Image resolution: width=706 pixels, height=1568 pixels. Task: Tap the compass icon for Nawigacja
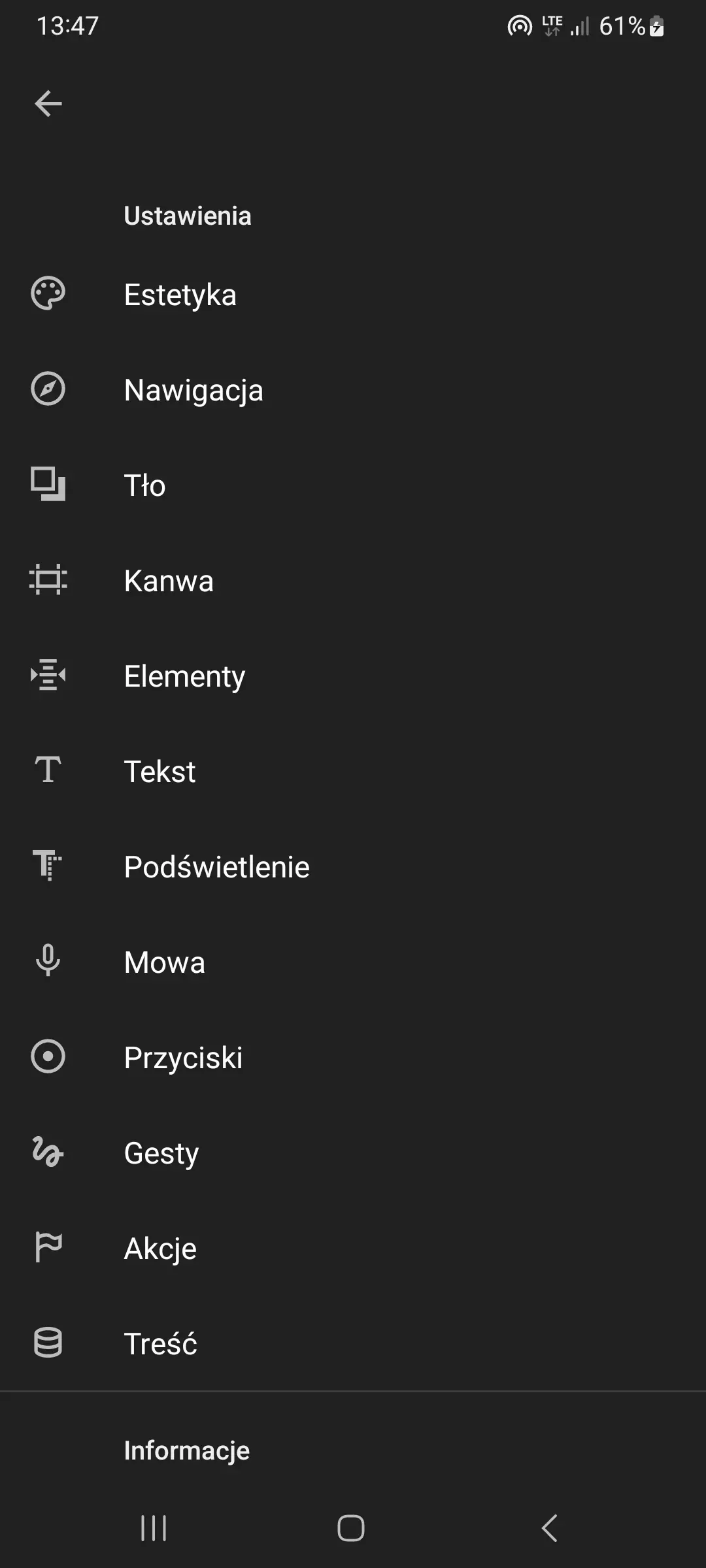pos(48,389)
